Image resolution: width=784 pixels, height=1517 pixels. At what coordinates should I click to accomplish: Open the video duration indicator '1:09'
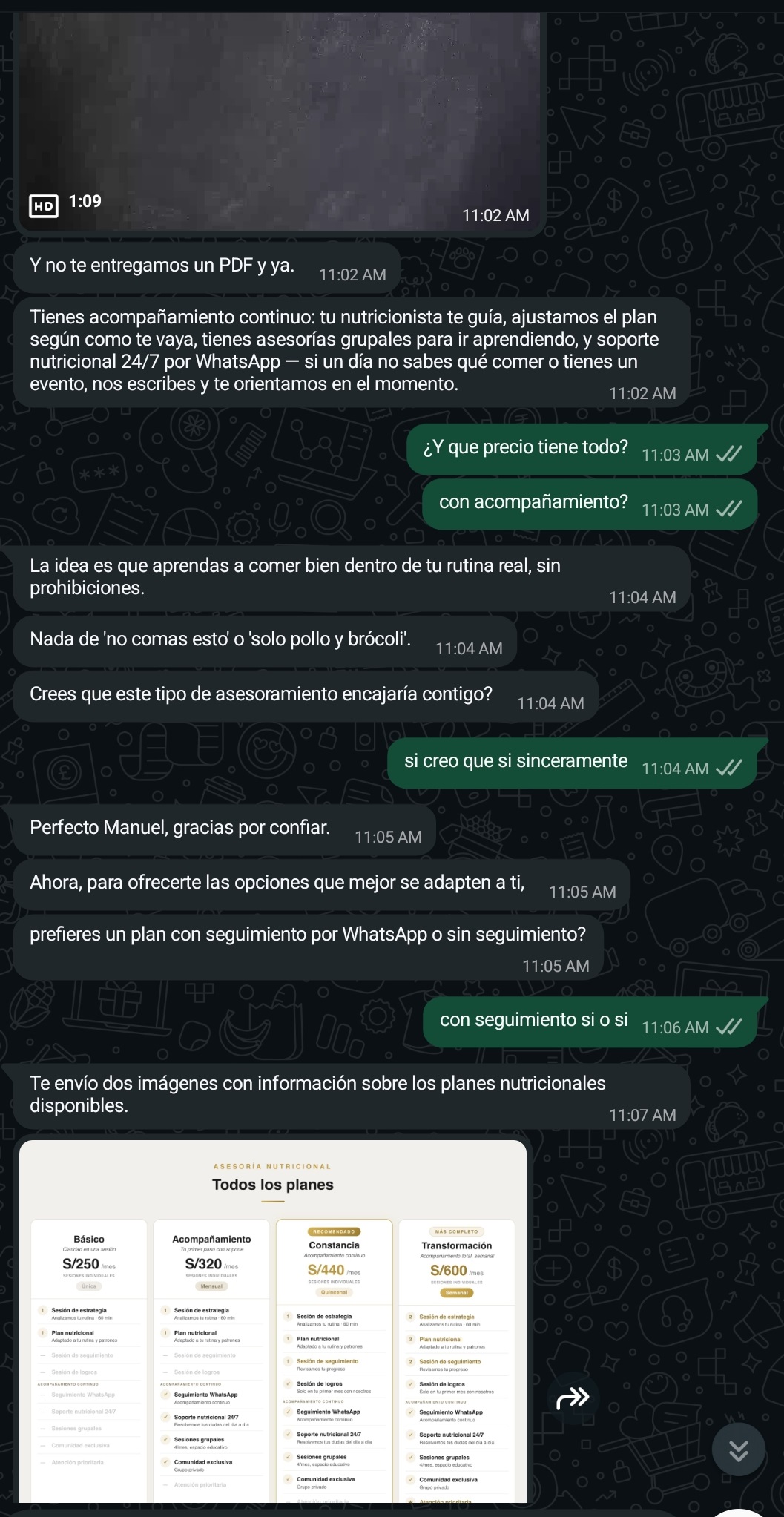85,200
